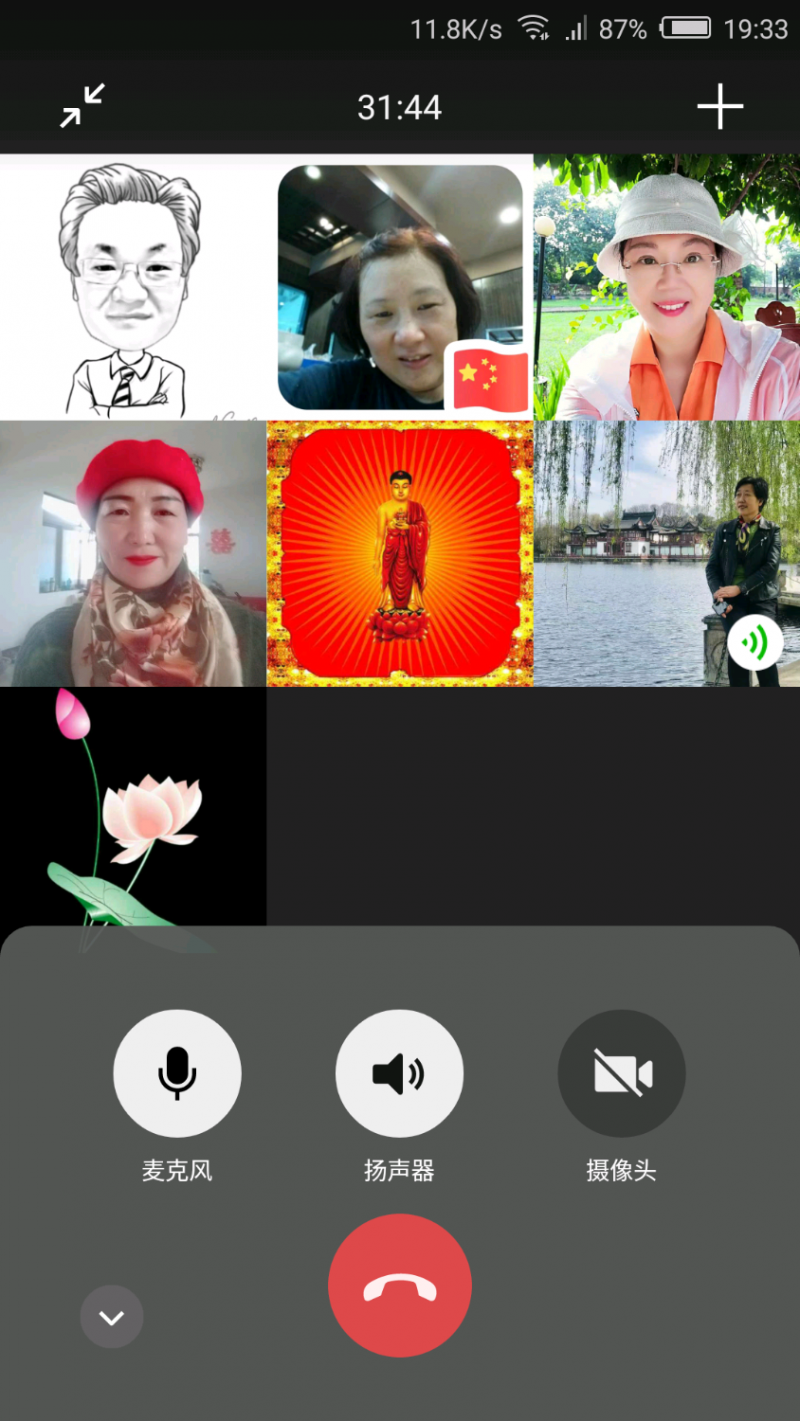Screen dimensions: 800x1421
Task: Collapse the call controls with the down chevron
Action: click(111, 1317)
